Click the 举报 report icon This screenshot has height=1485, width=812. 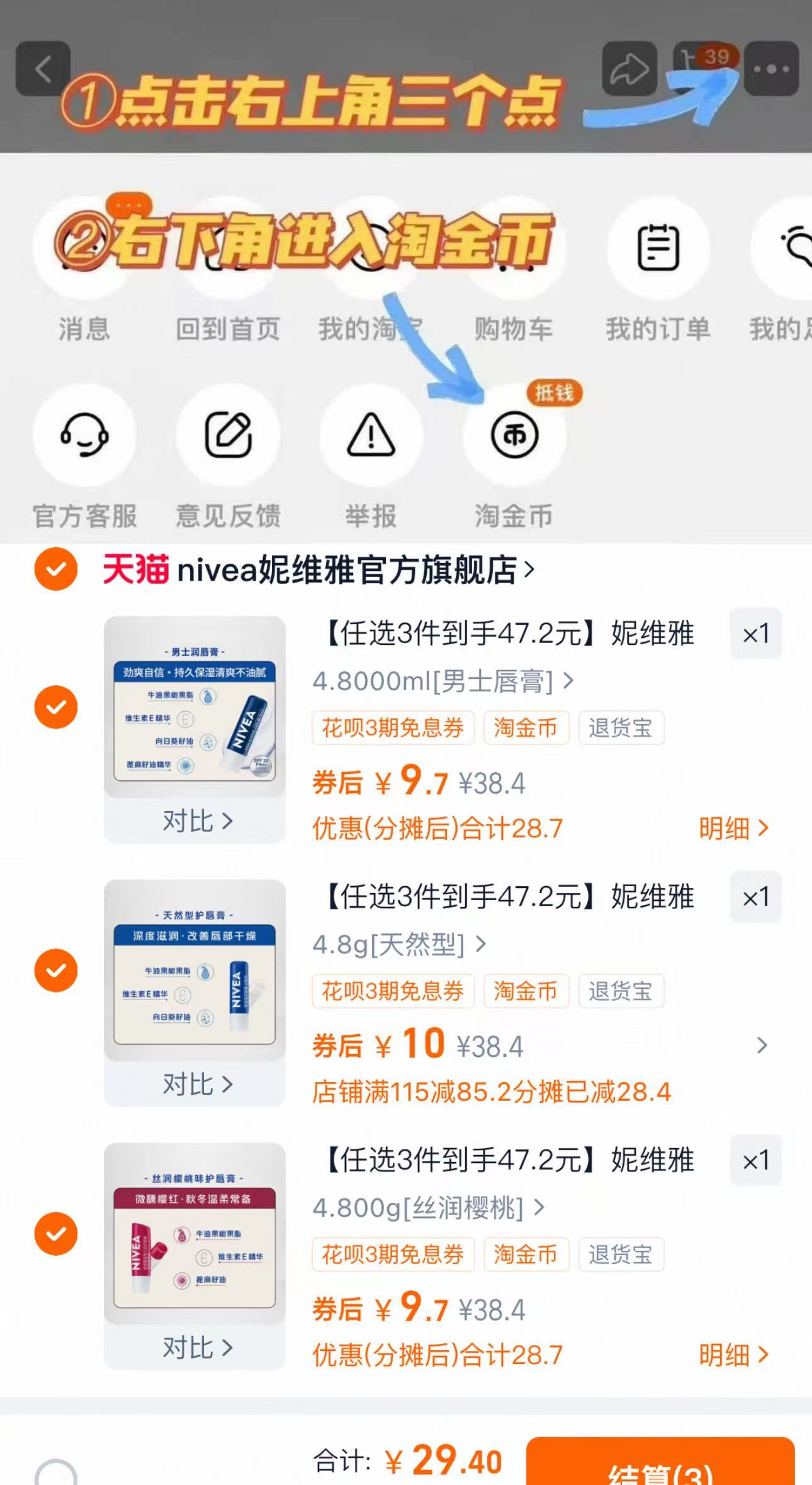point(370,435)
